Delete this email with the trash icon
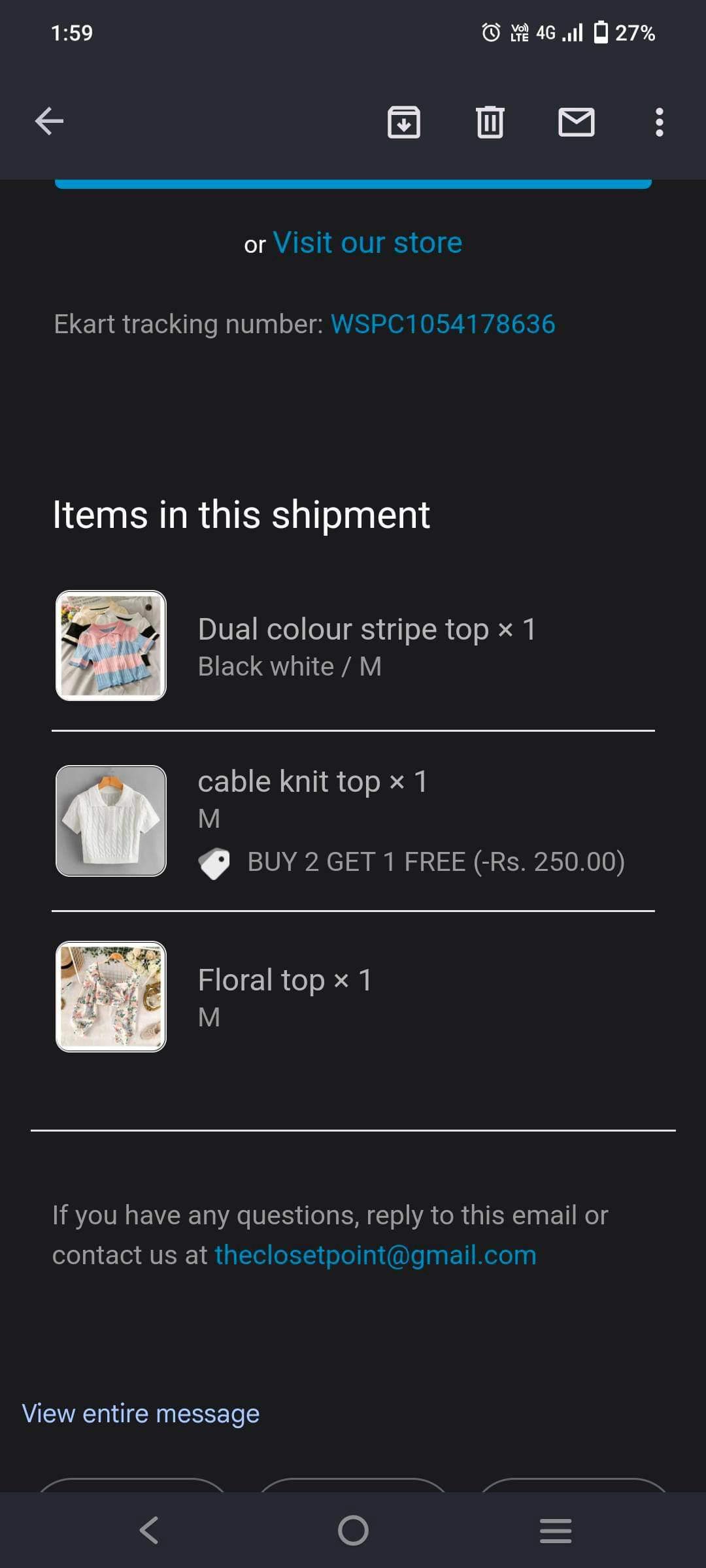The image size is (706, 1568). (490, 122)
